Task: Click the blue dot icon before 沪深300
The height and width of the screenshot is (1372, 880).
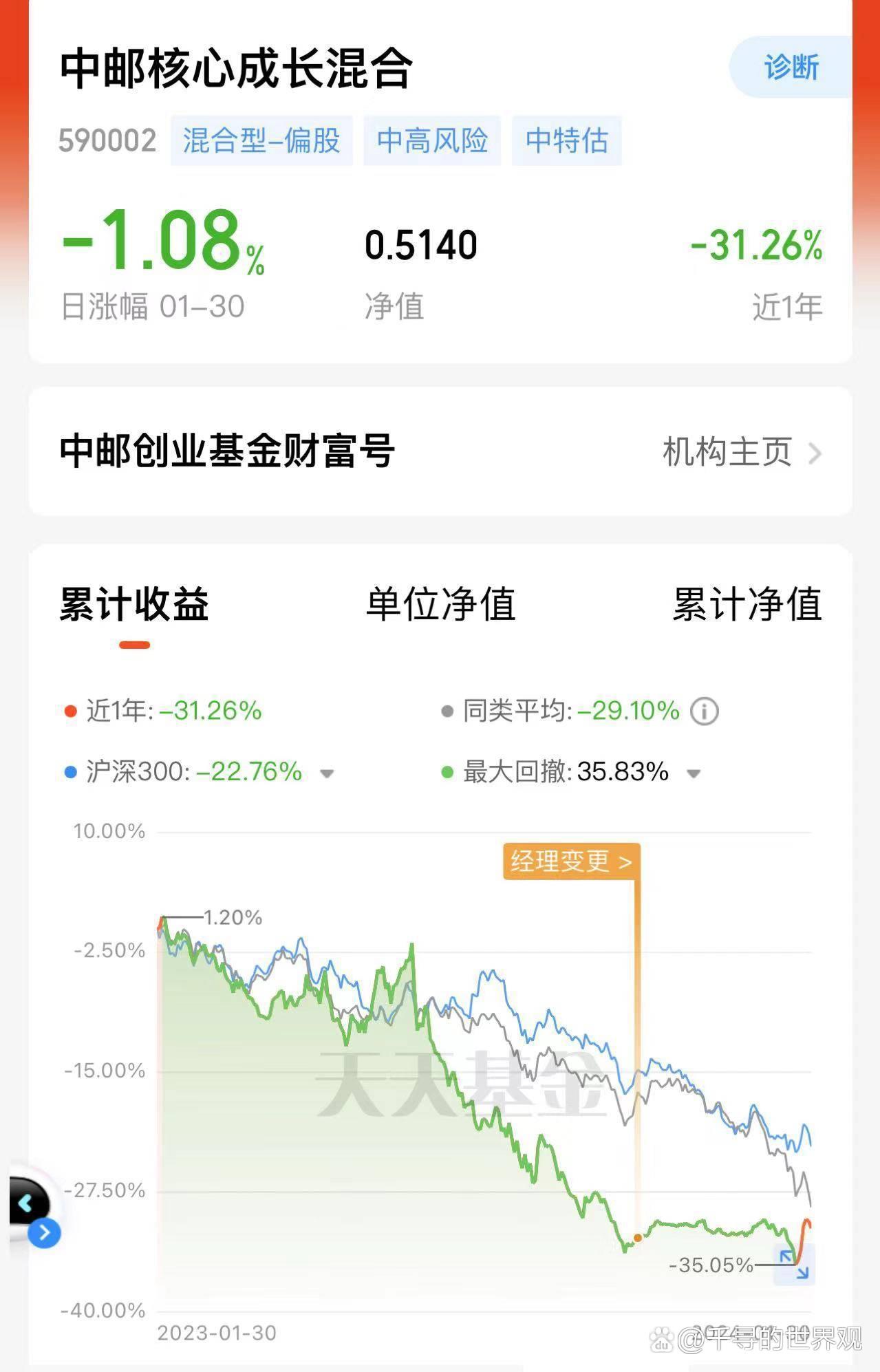Action: [69, 772]
